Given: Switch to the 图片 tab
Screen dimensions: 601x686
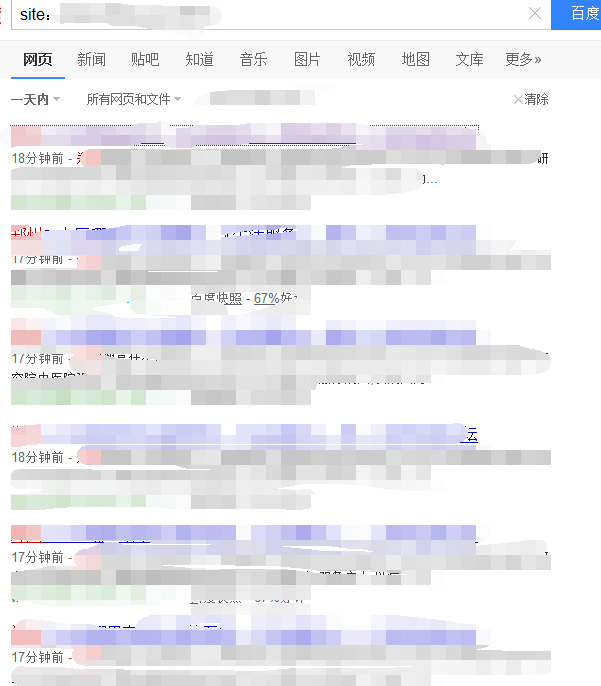Looking at the screenshot, I should 307,59.
